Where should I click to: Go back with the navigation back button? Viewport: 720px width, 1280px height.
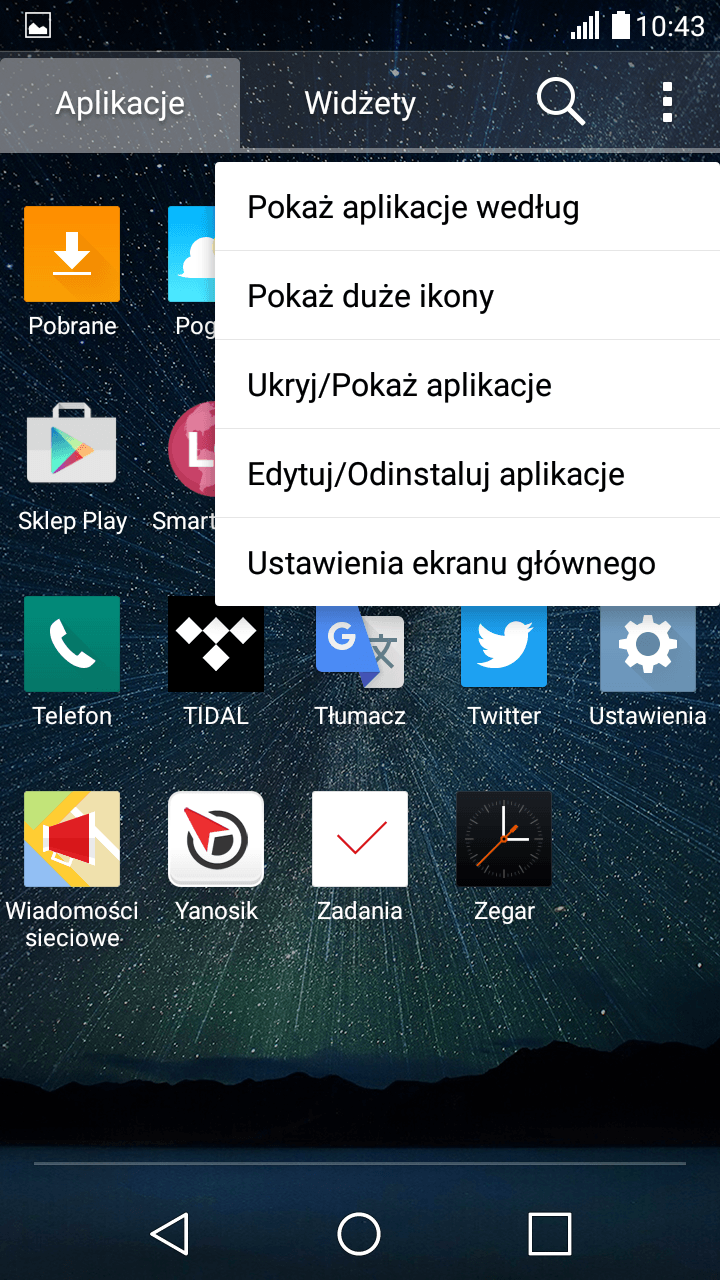(170, 1233)
